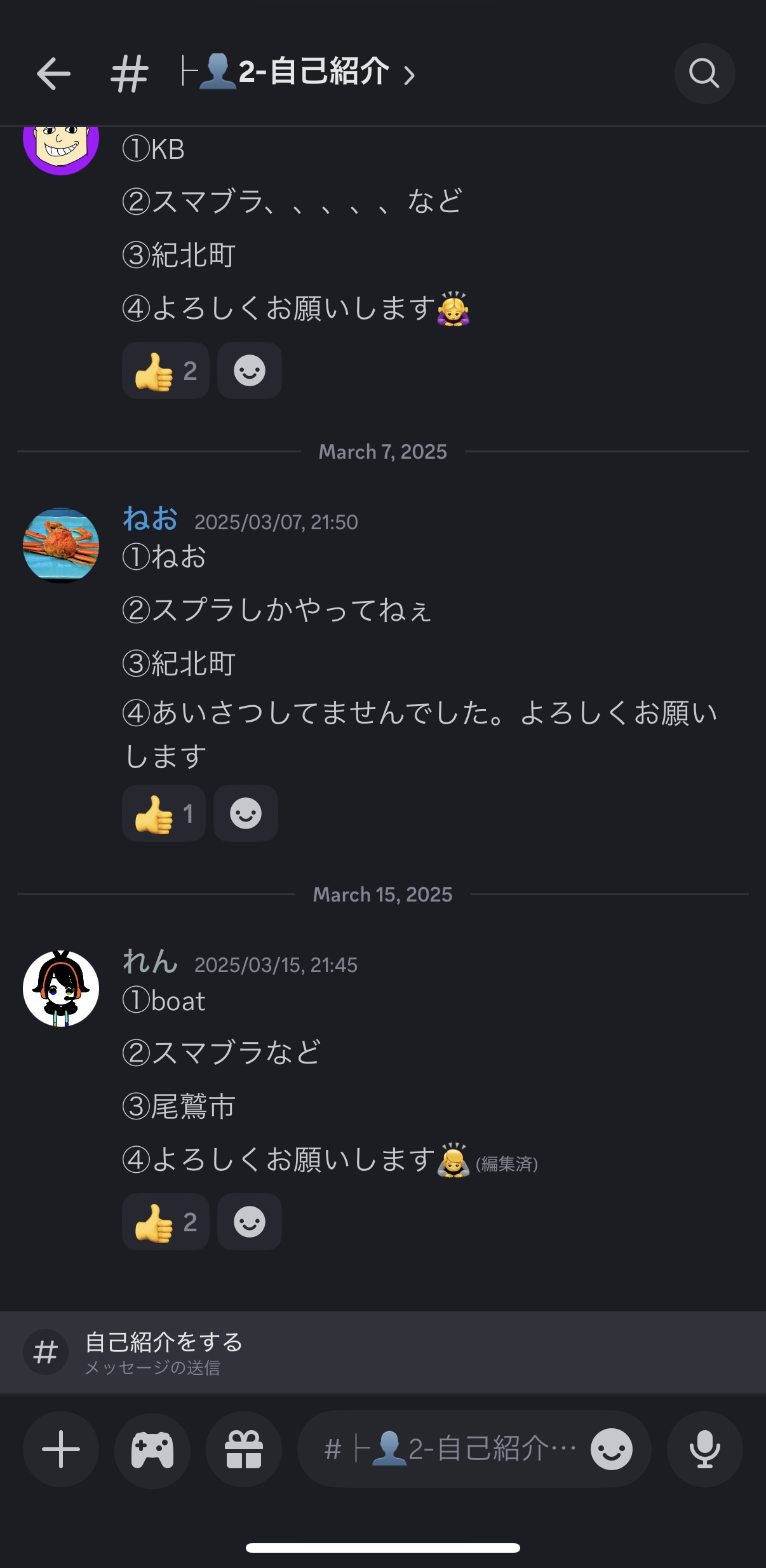Record a voice message with microphone
The image size is (766, 1568).
tap(704, 1449)
